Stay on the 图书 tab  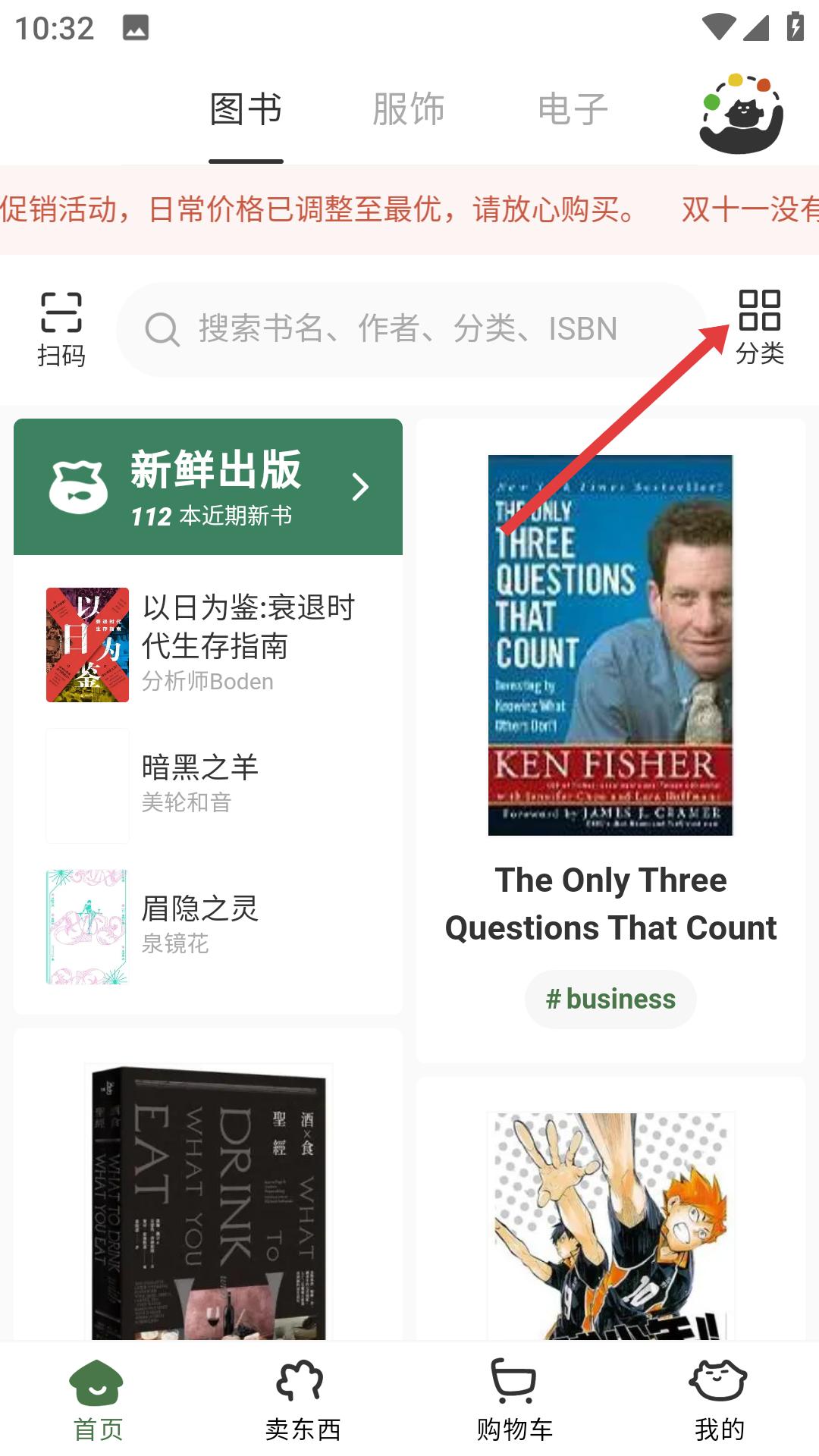(246, 108)
